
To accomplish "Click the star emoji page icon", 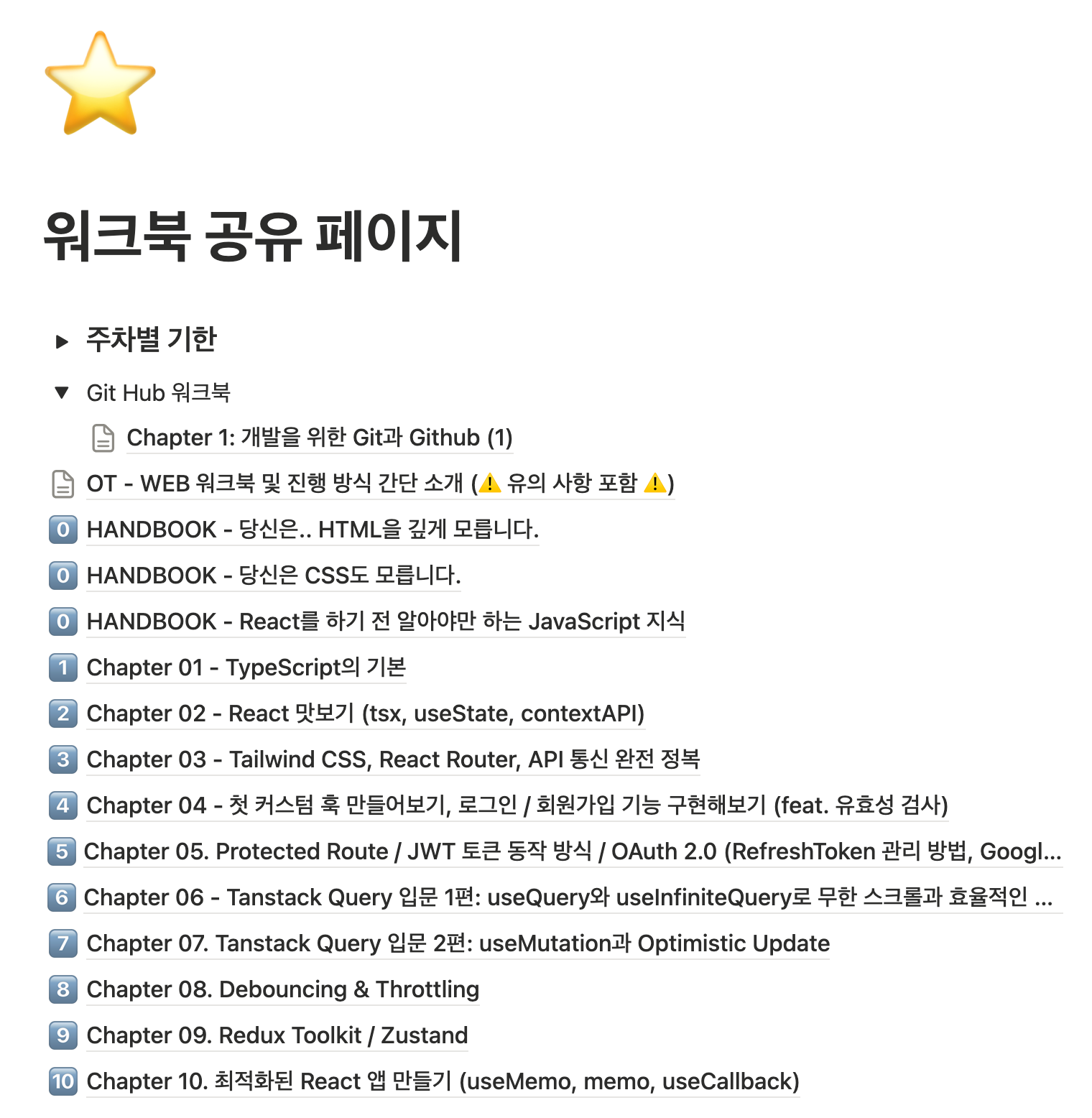I will click(x=99, y=85).
